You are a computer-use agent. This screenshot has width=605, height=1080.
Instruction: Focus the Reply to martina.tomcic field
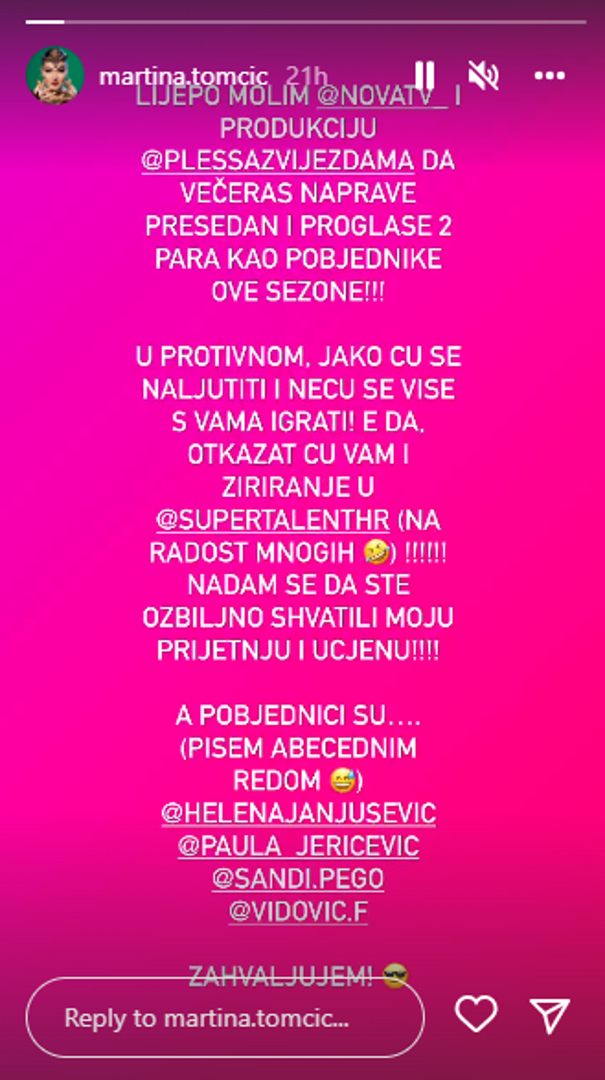pyautogui.click(x=225, y=1018)
